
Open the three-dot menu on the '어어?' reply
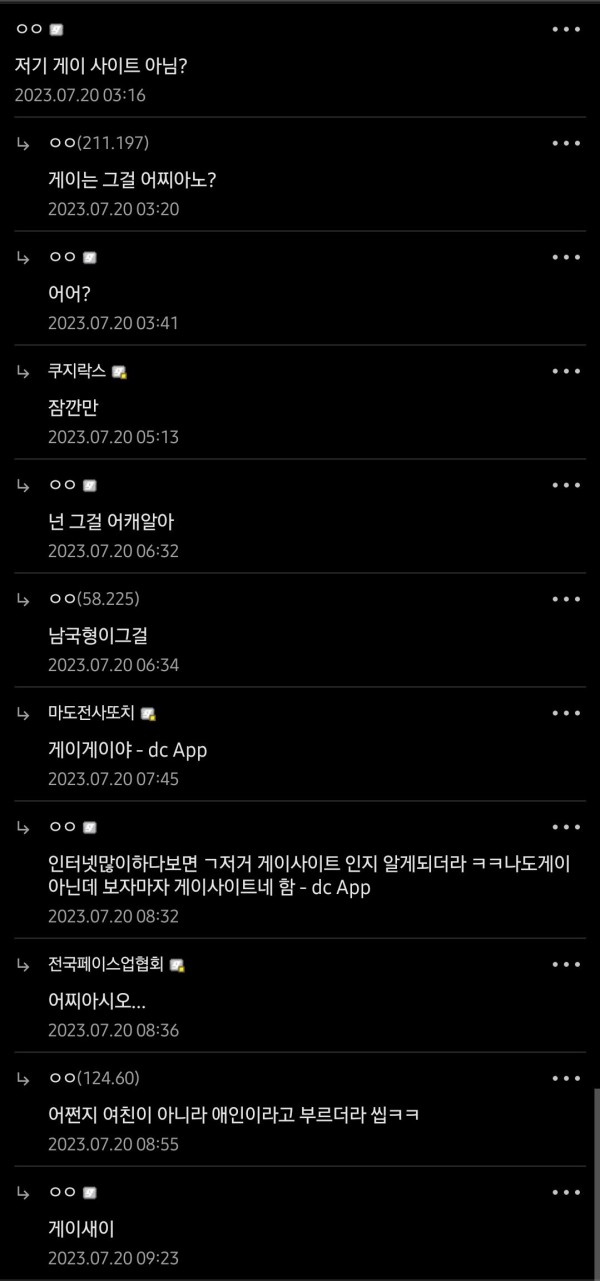pos(566,257)
